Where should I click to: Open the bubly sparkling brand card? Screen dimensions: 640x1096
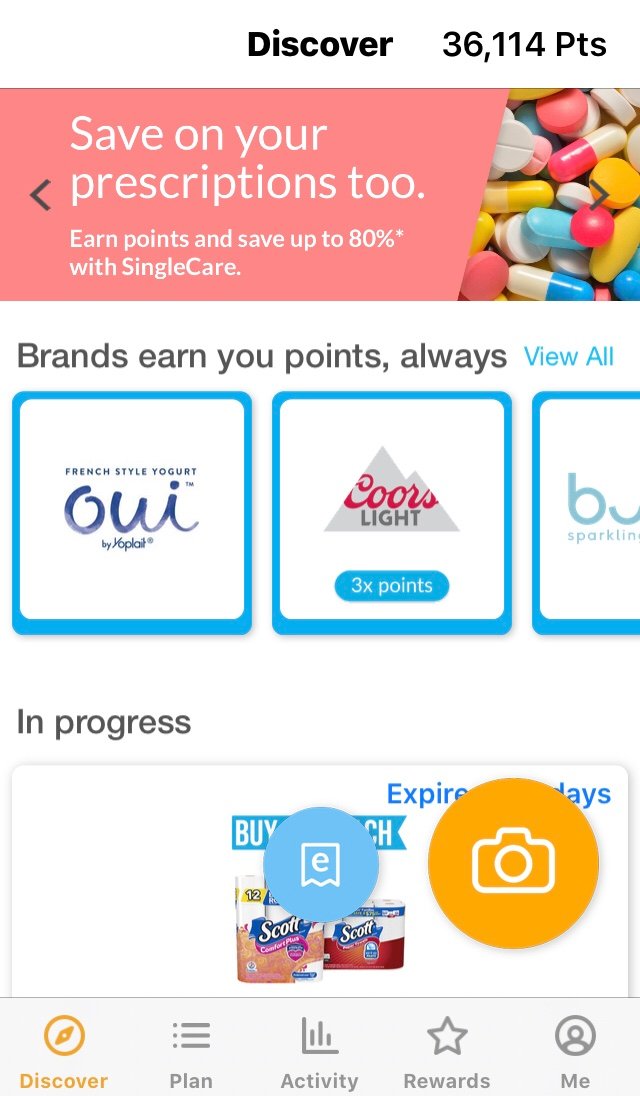pos(590,512)
